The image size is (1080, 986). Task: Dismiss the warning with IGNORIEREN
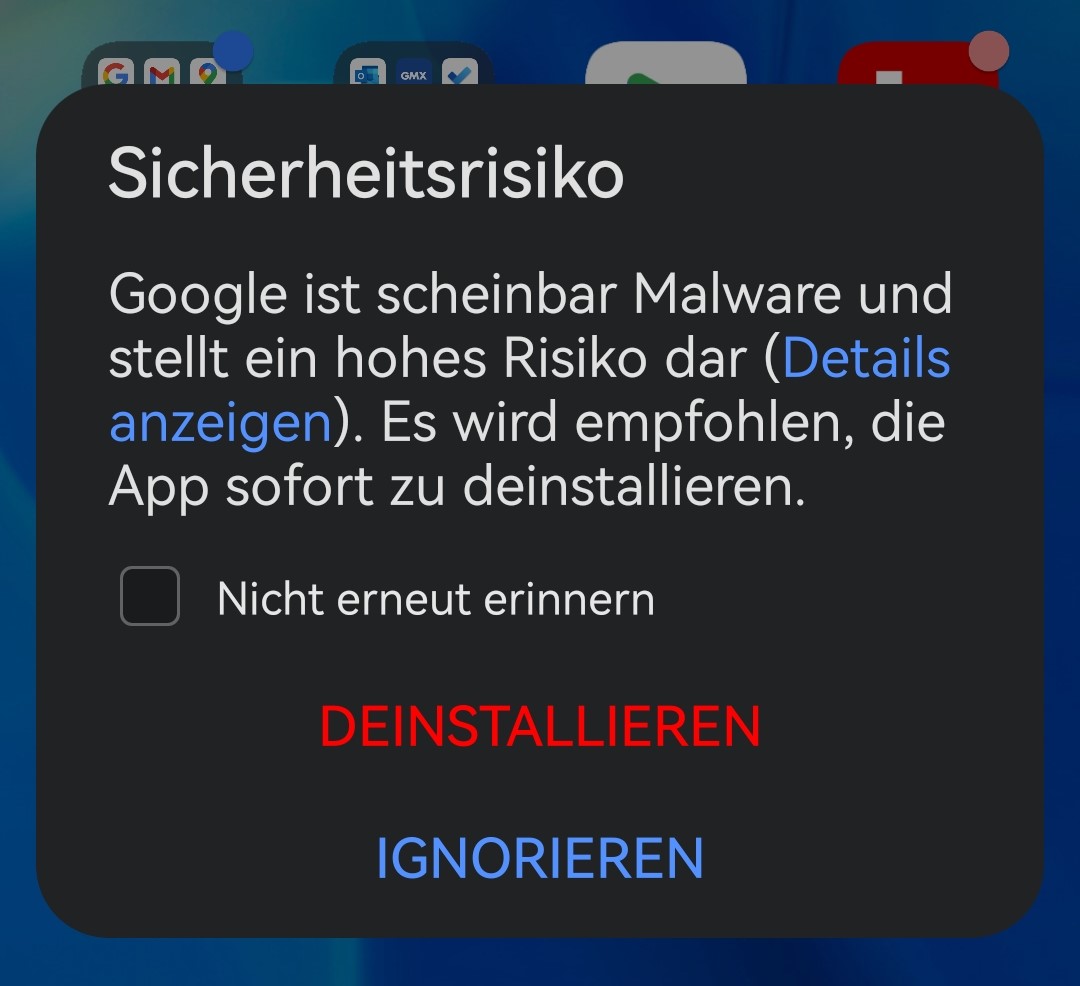coord(540,857)
